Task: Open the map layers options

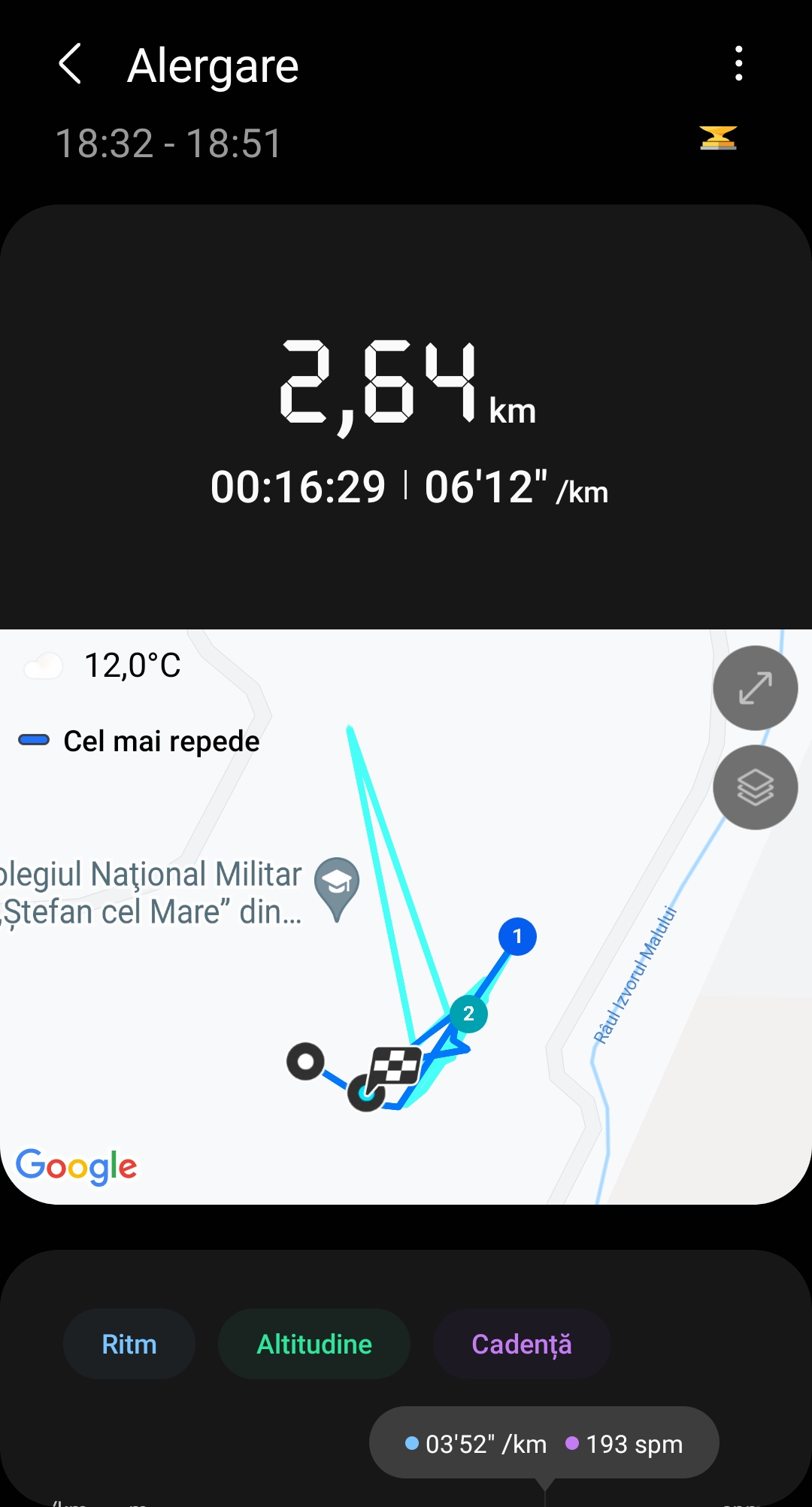Action: [x=755, y=787]
